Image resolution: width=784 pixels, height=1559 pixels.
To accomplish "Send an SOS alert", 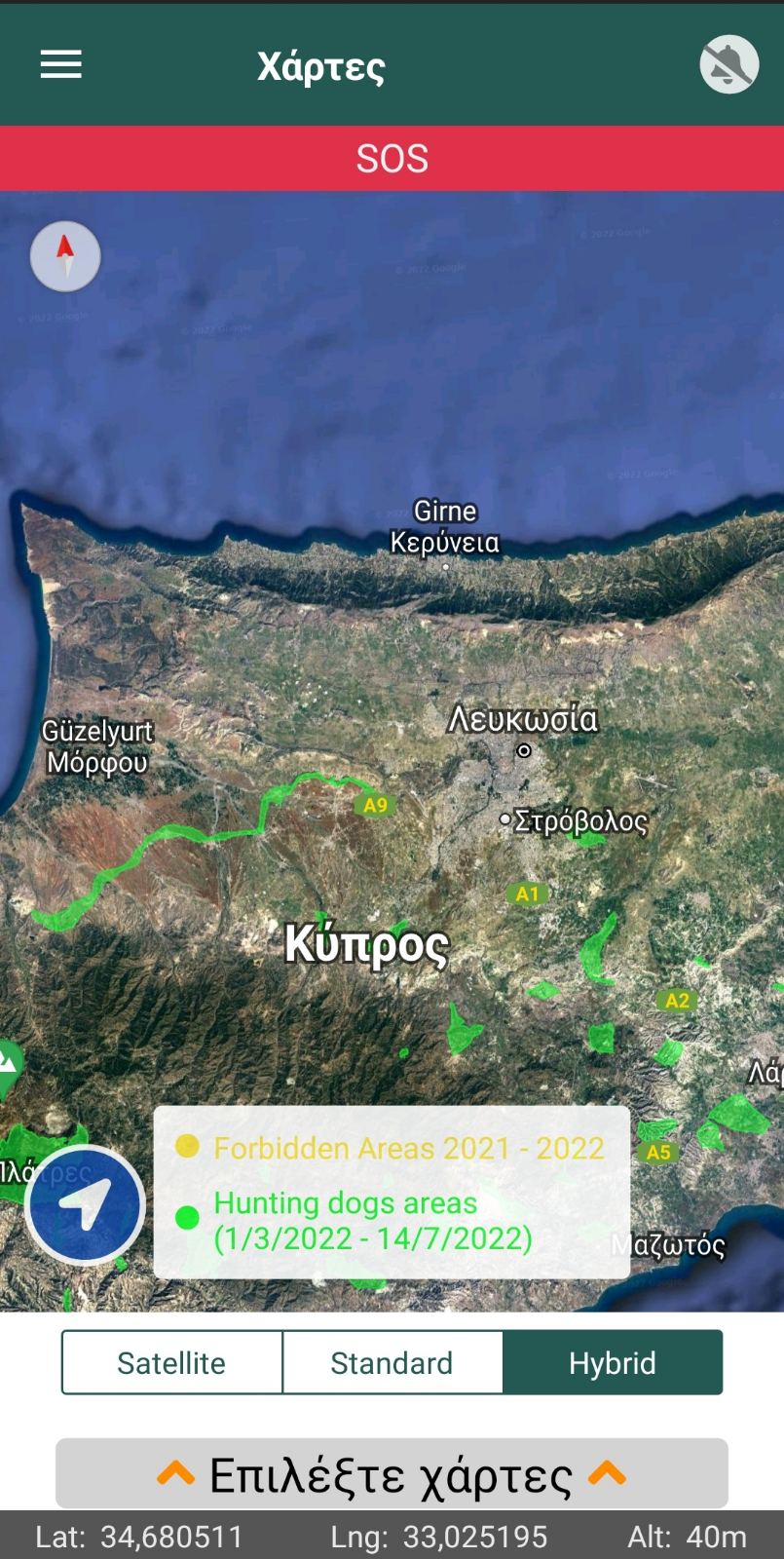I will coord(392,158).
